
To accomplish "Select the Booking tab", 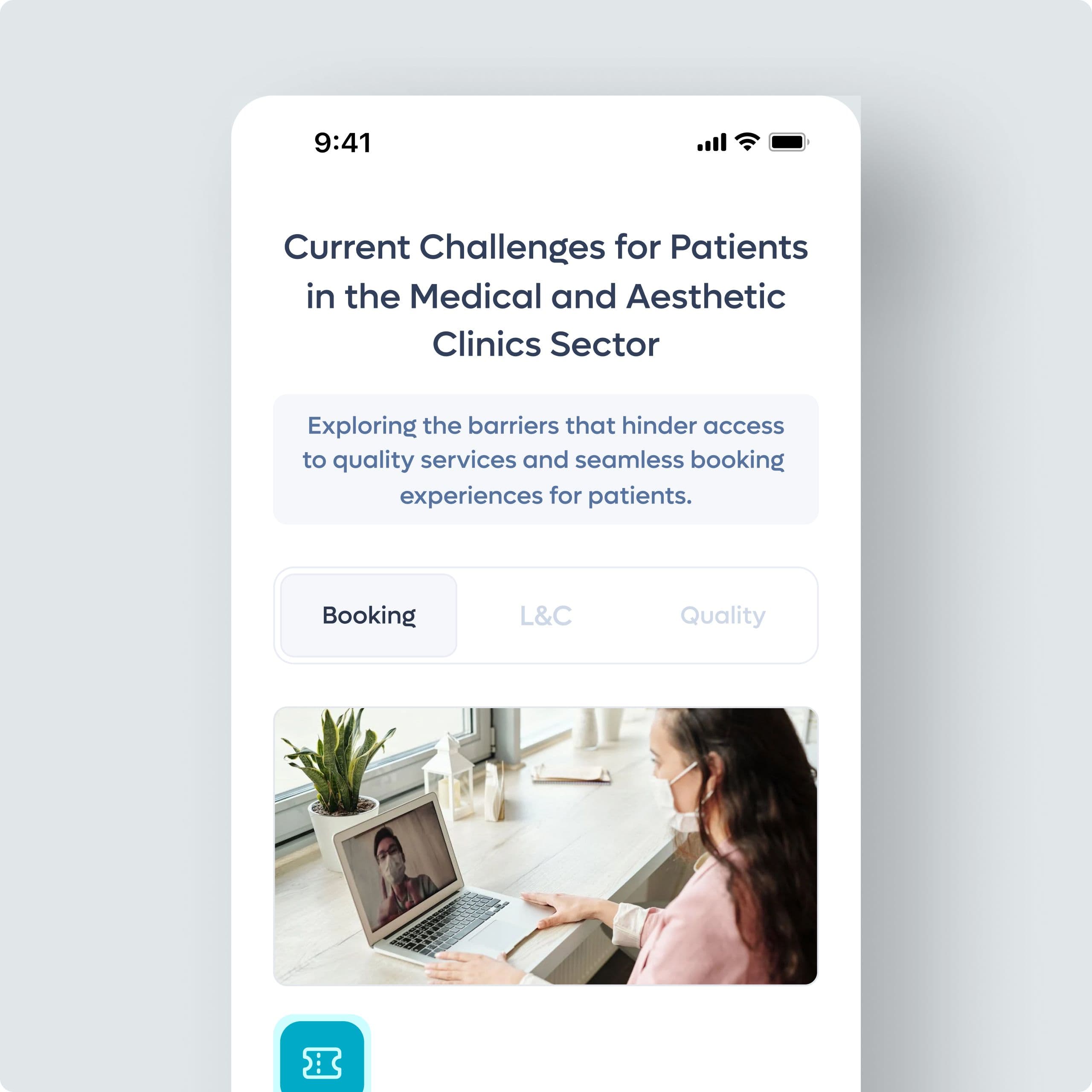I will coord(369,615).
